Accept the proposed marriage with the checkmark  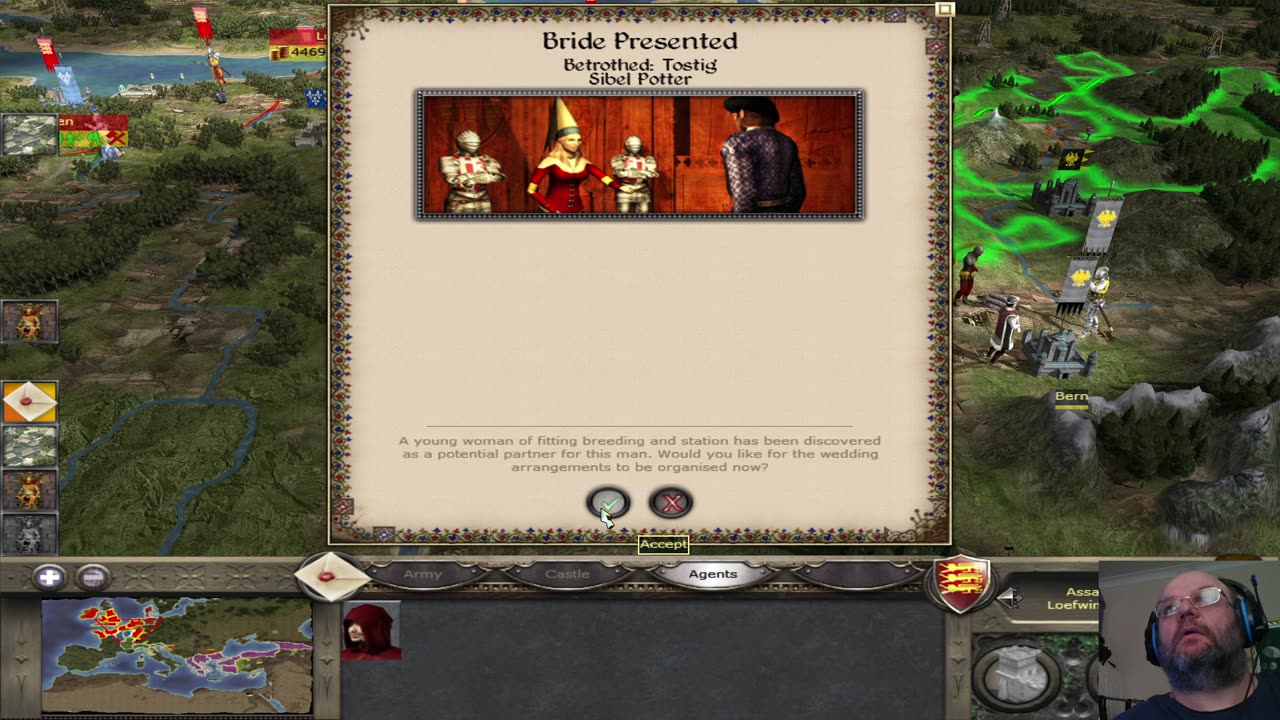pyautogui.click(x=608, y=502)
